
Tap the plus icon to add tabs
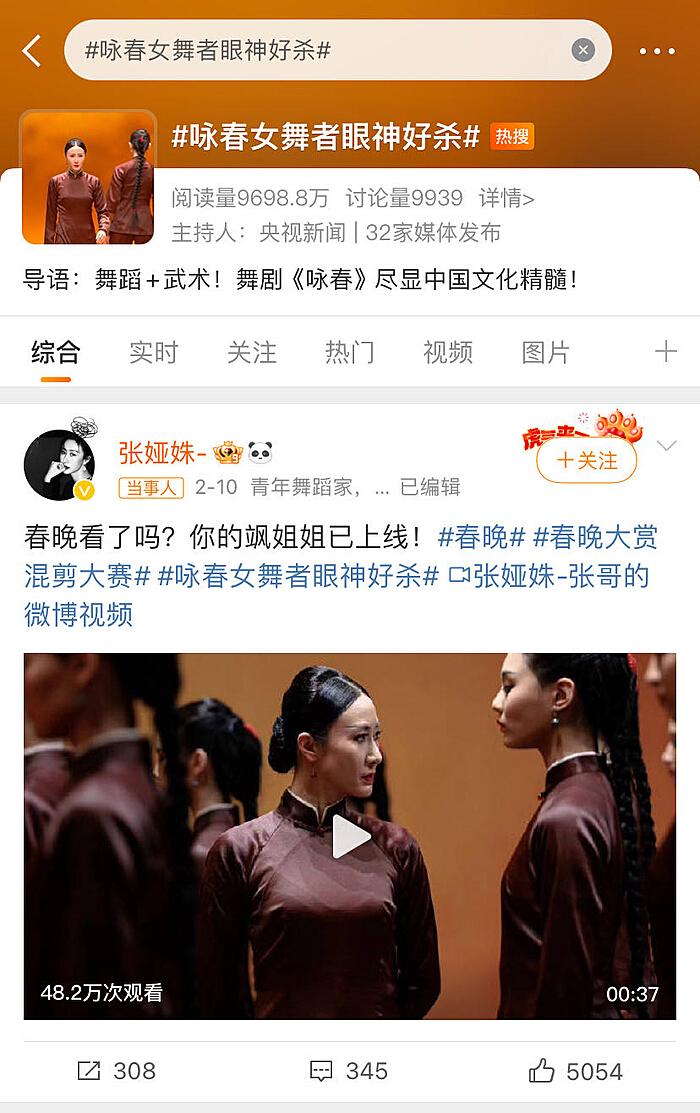[665, 352]
